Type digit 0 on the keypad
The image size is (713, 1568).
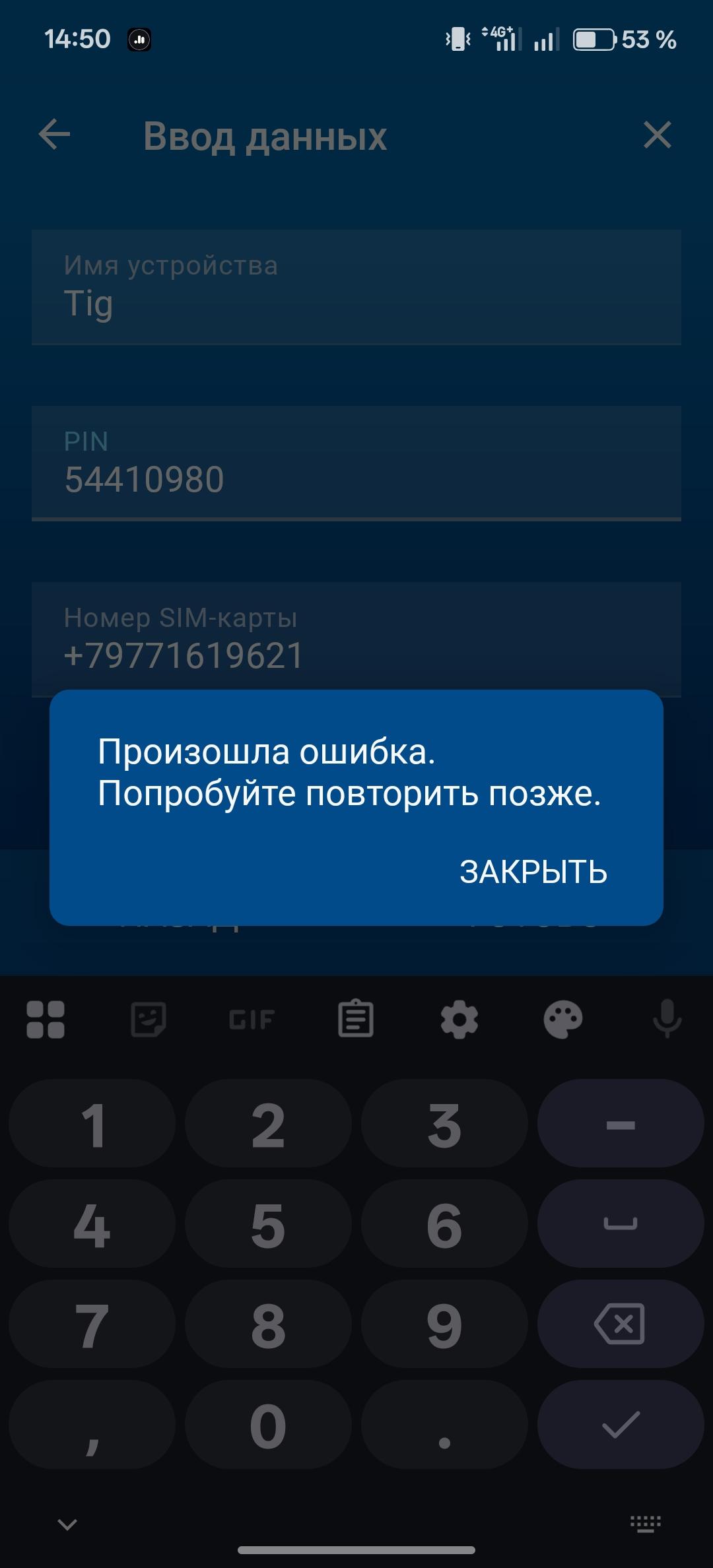pyautogui.click(x=268, y=1426)
